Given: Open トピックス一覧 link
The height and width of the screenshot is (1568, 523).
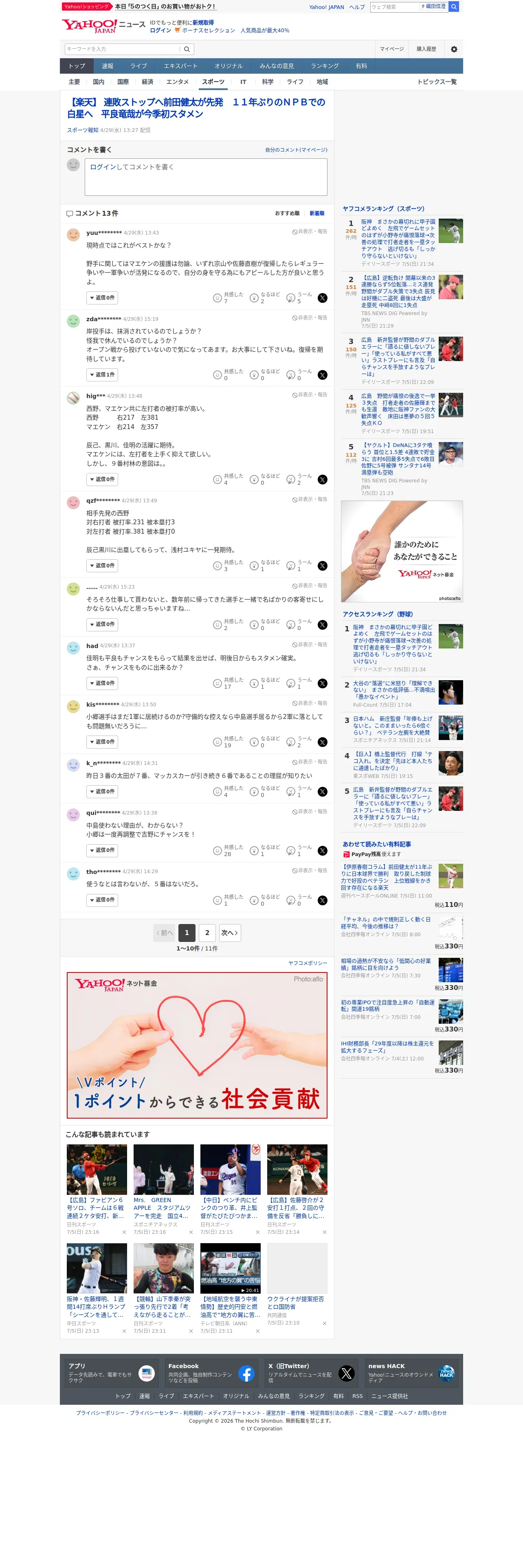Looking at the screenshot, I should (x=437, y=82).
